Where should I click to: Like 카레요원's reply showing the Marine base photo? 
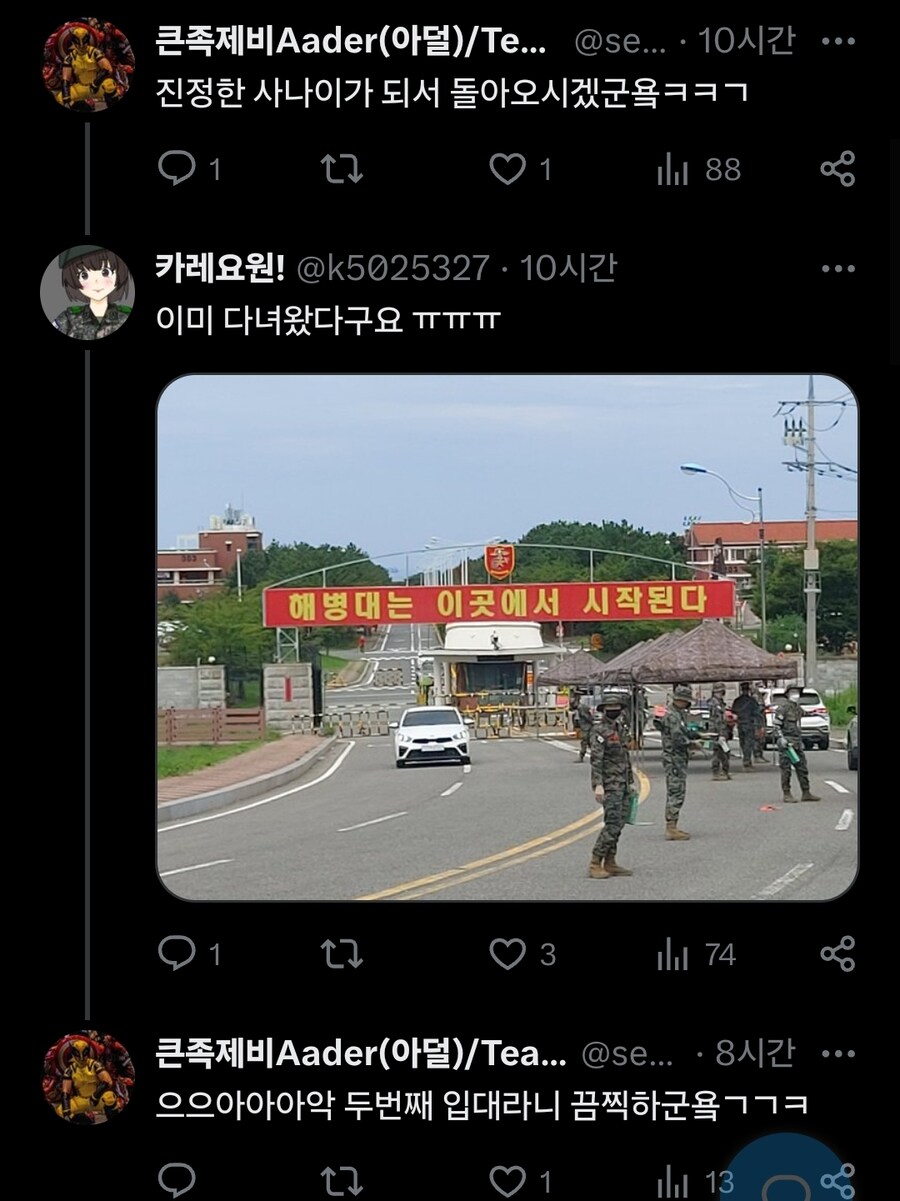[513, 957]
